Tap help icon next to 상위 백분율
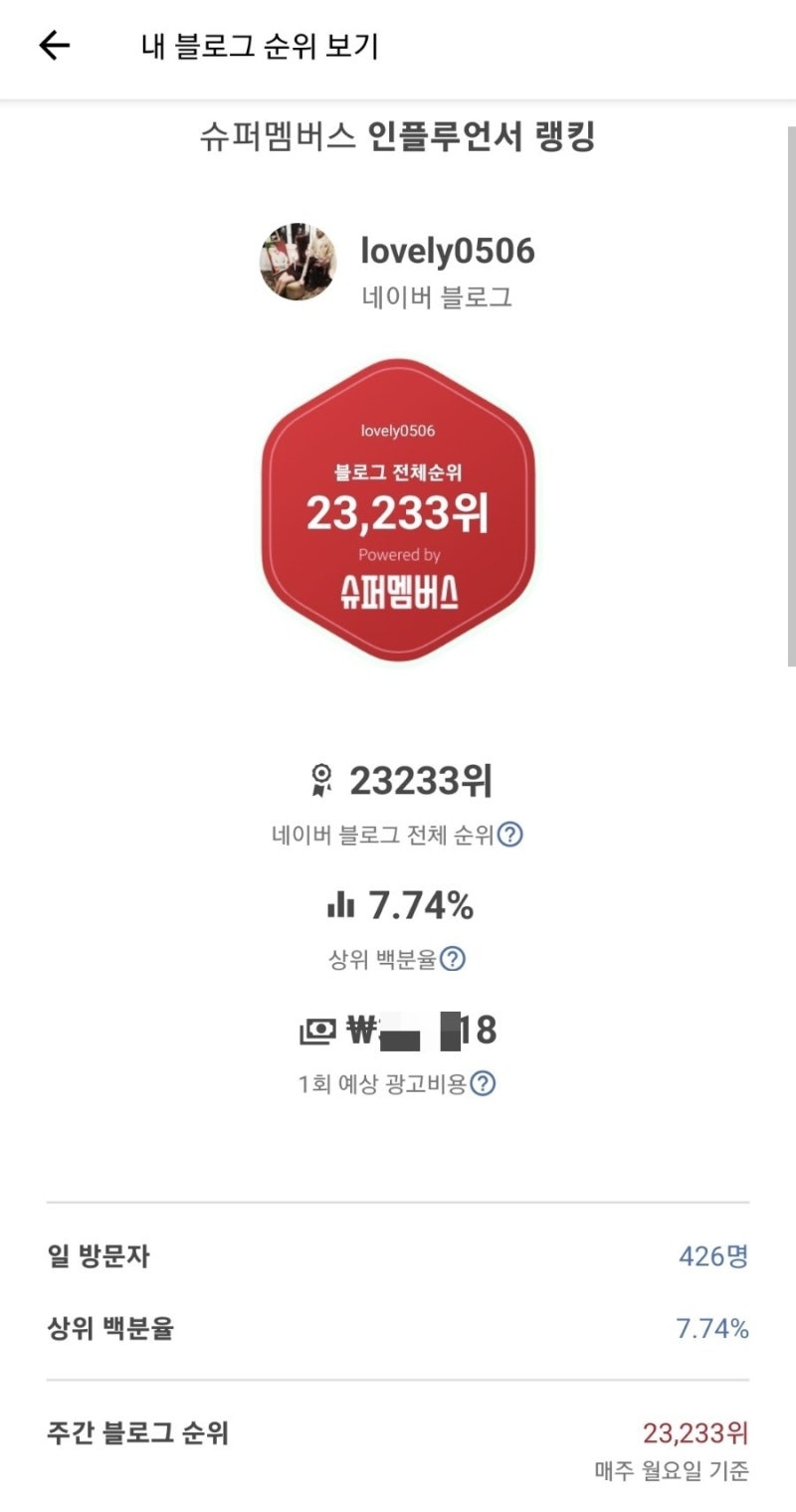Screen dimensions: 796x1512 [453, 959]
